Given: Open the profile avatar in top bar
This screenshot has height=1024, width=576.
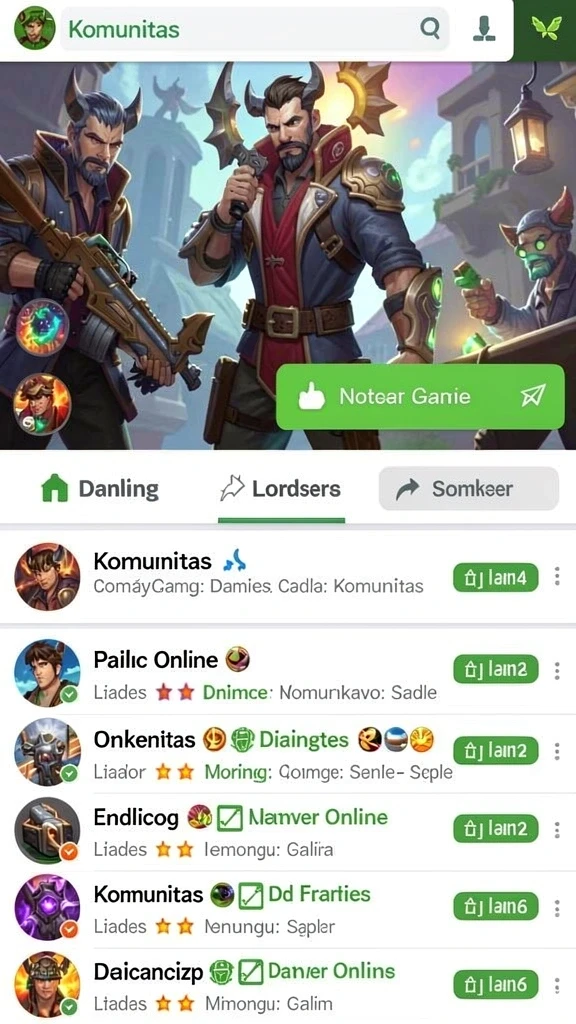Looking at the screenshot, I should [34, 28].
